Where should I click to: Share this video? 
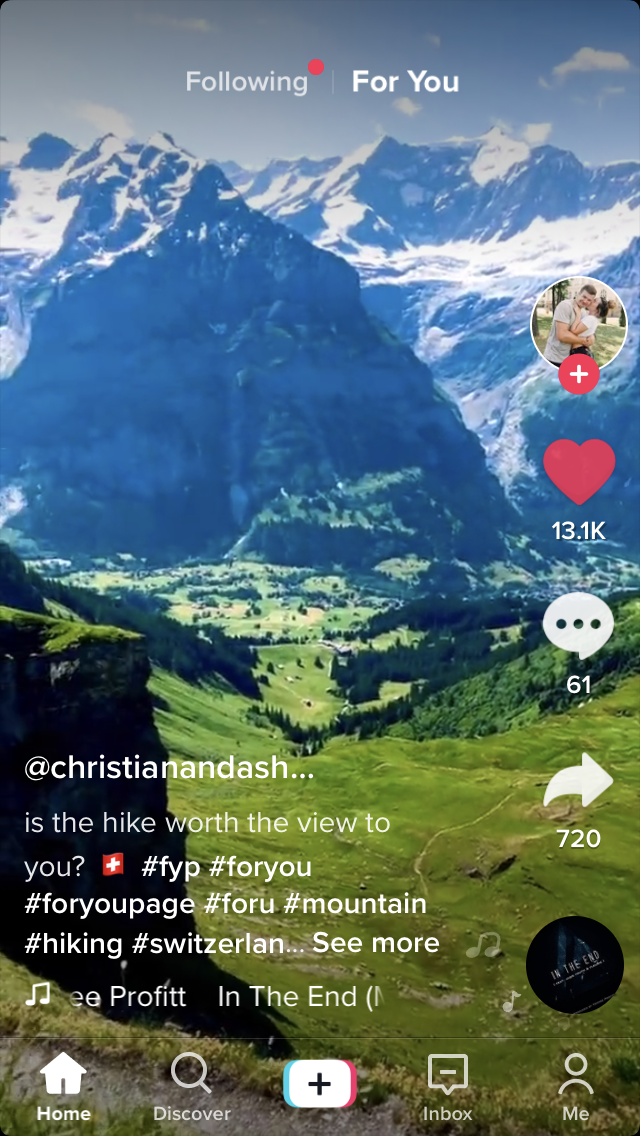pos(578,782)
